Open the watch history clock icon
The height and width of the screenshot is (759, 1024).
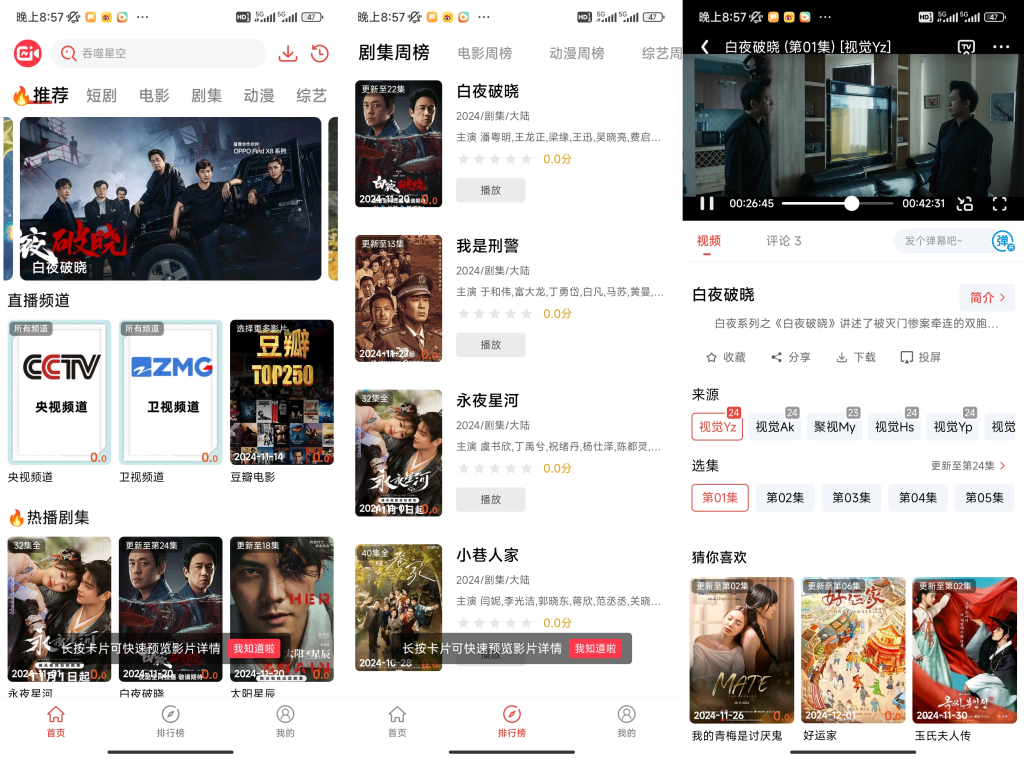320,54
